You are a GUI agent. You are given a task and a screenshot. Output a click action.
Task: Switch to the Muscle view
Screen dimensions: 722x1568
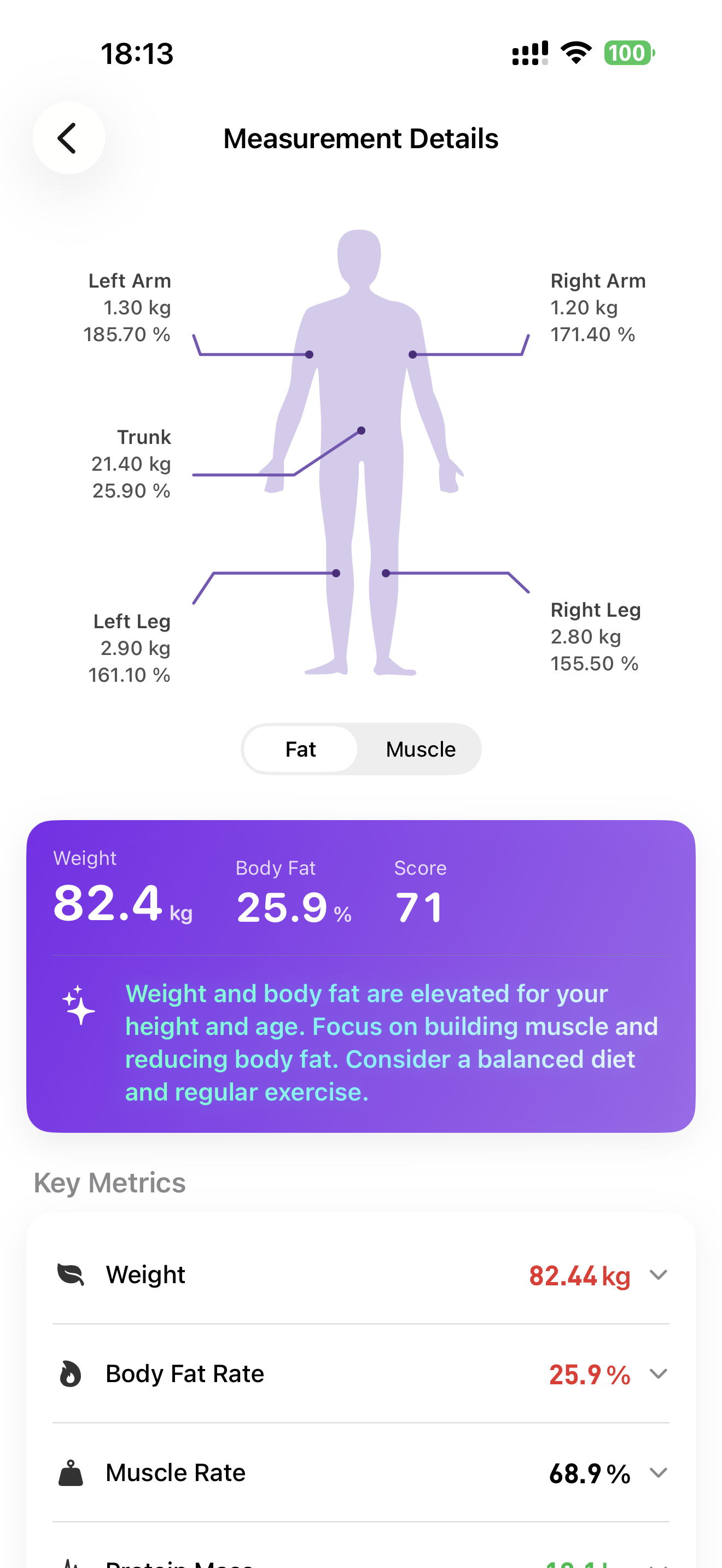point(420,748)
